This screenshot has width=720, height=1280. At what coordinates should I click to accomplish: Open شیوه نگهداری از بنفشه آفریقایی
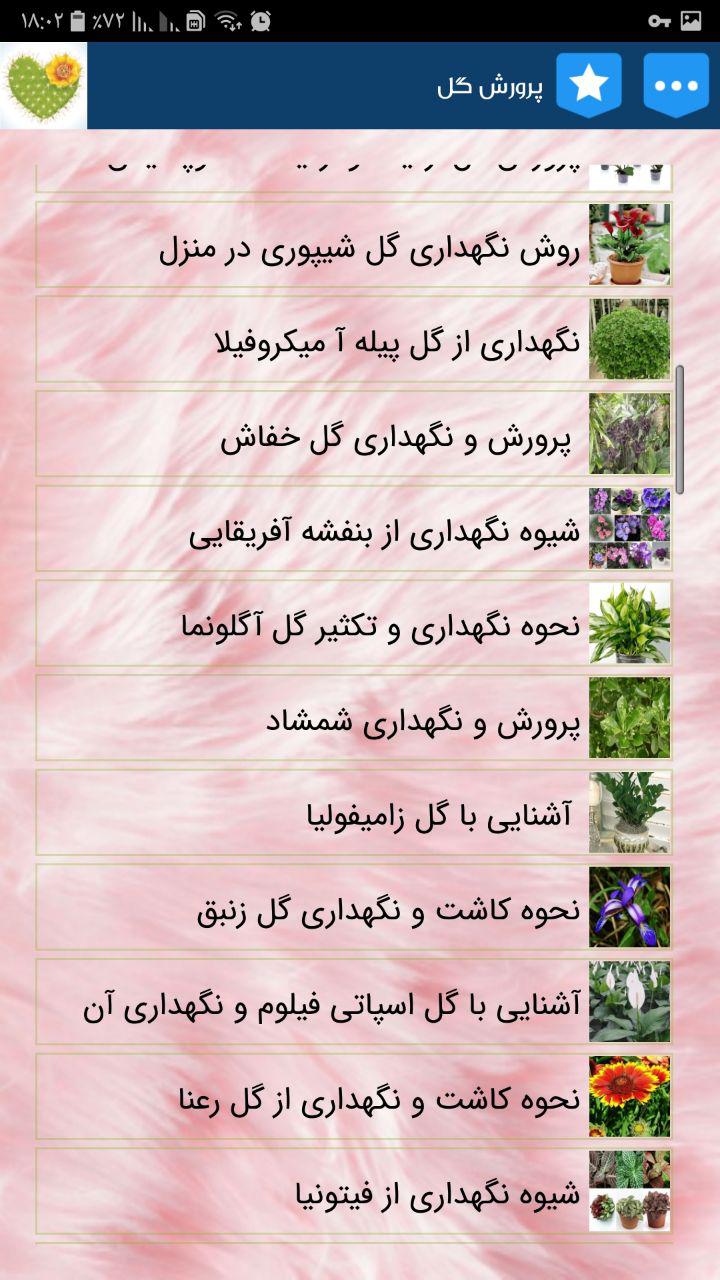pos(354,529)
